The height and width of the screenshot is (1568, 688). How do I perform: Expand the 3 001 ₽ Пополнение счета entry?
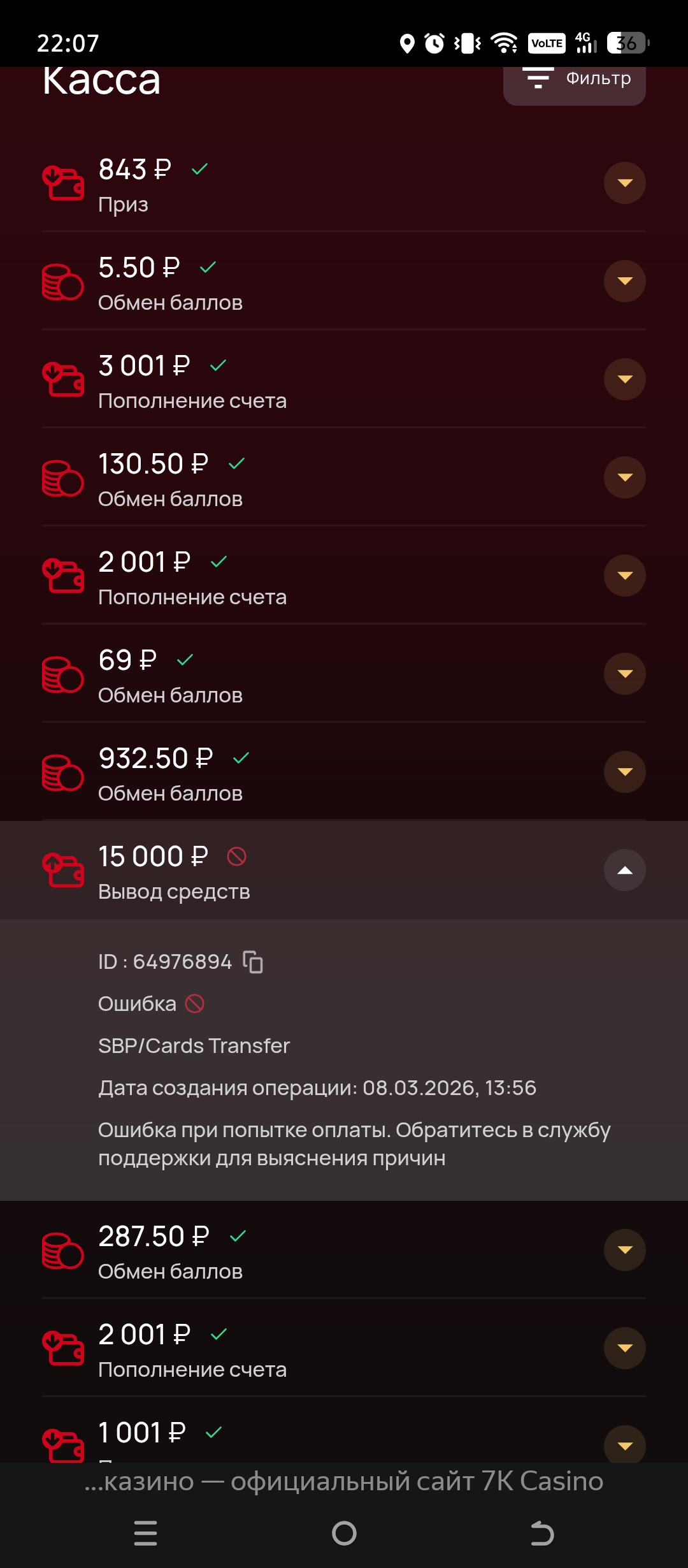point(624,379)
